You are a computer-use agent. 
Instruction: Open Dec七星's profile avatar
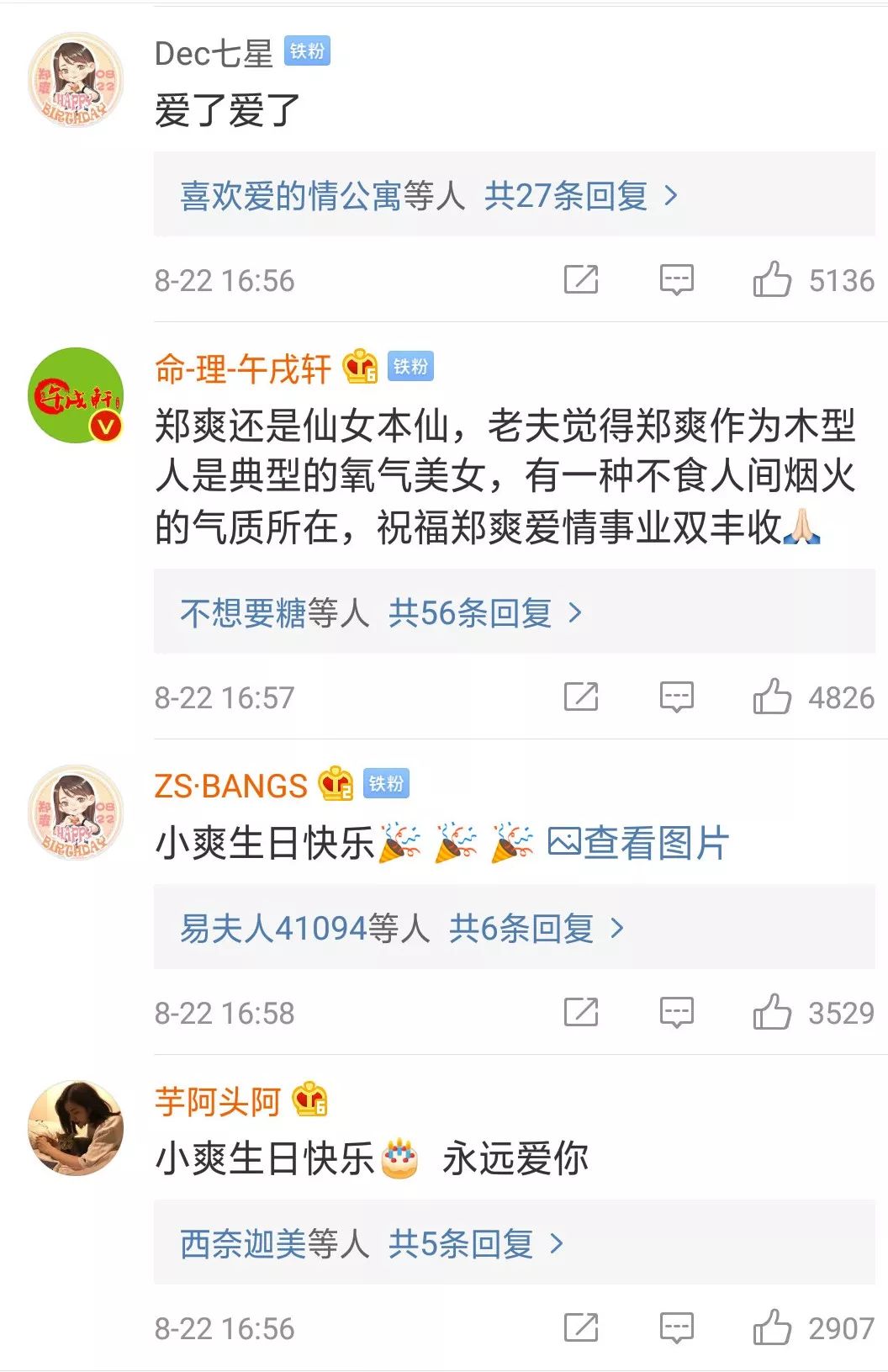click(x=76, y=81)
